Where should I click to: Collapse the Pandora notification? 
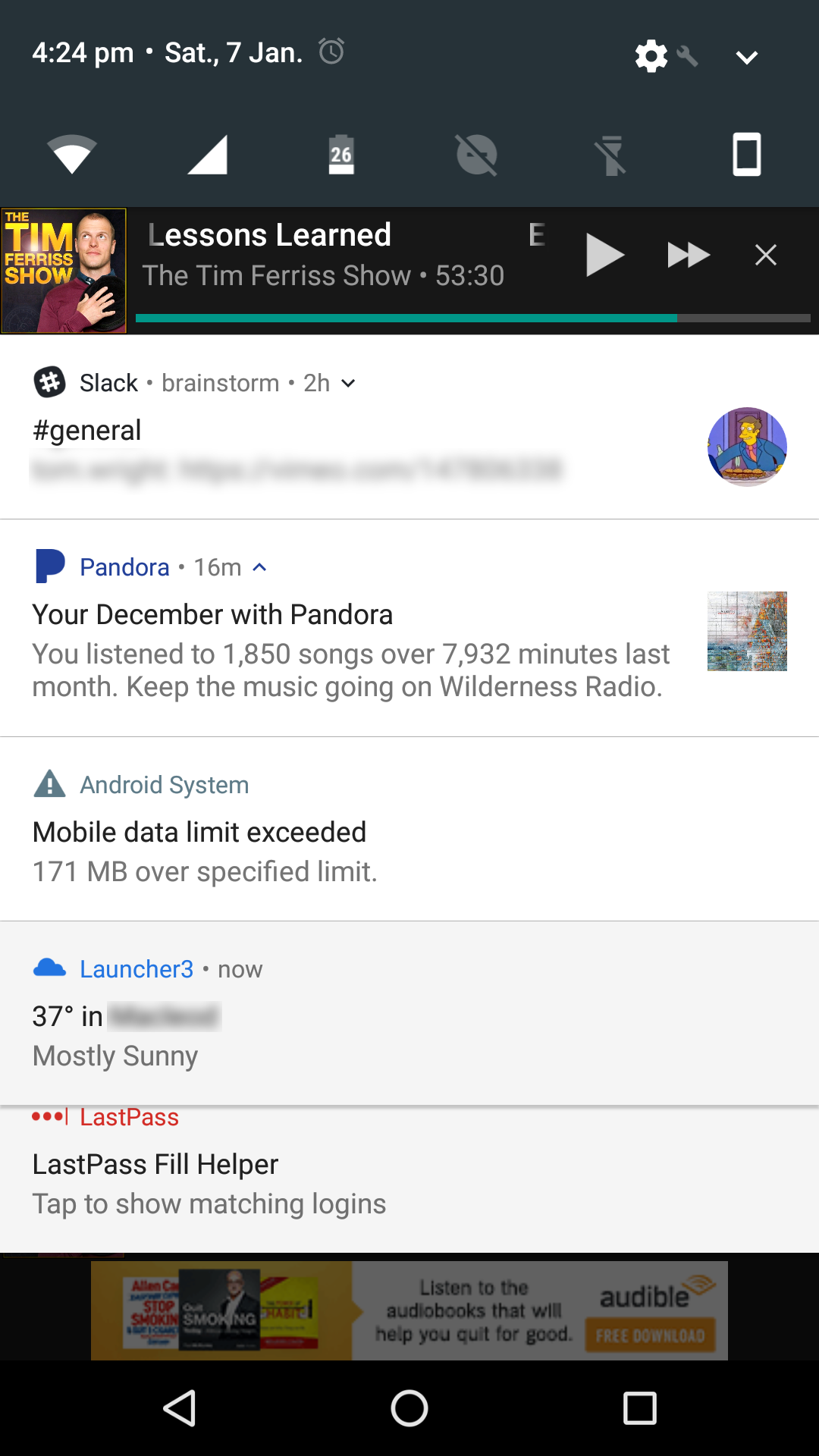(259, 567)
